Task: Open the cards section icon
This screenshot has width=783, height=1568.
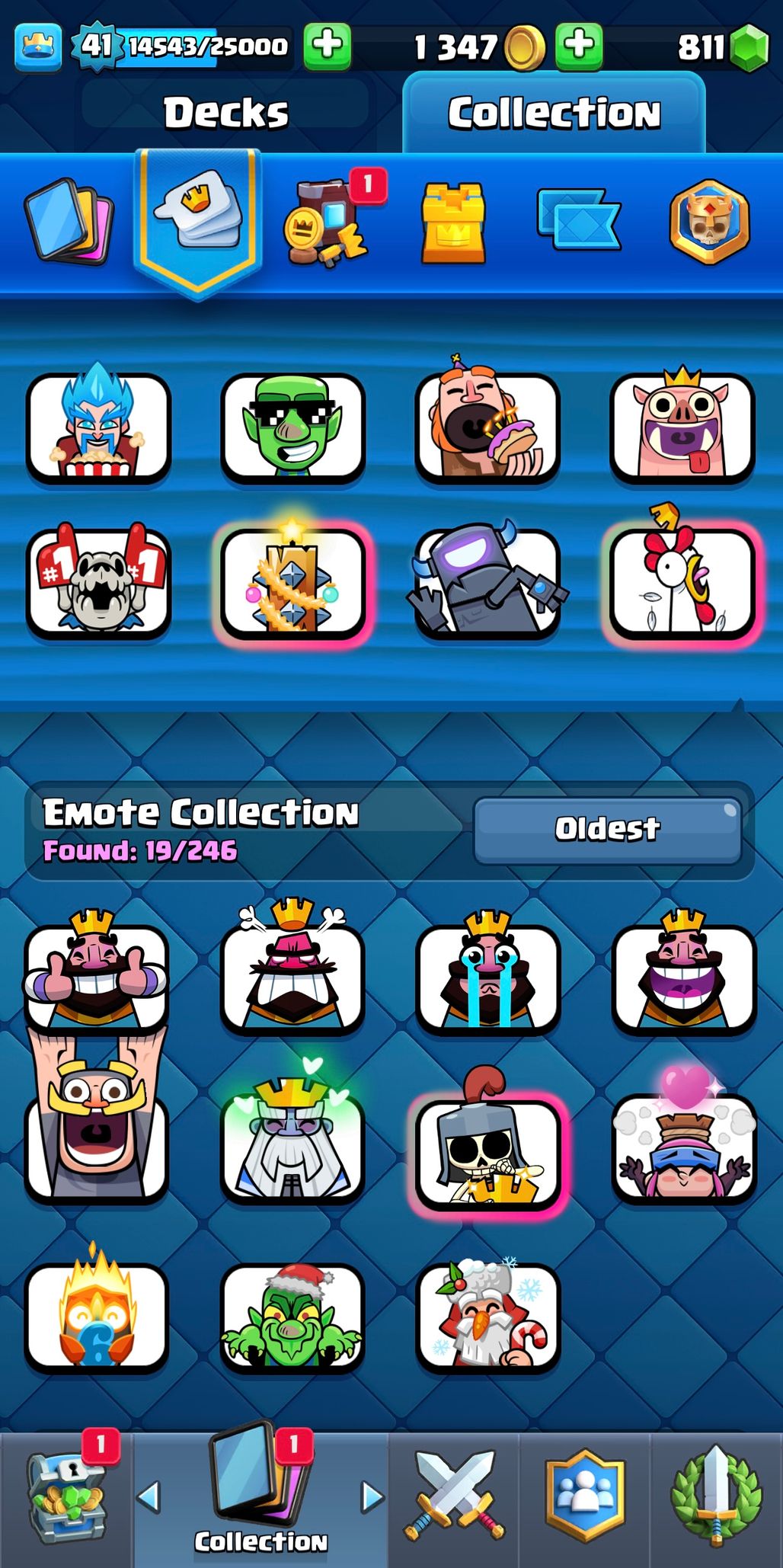Action: coord(69,221)
